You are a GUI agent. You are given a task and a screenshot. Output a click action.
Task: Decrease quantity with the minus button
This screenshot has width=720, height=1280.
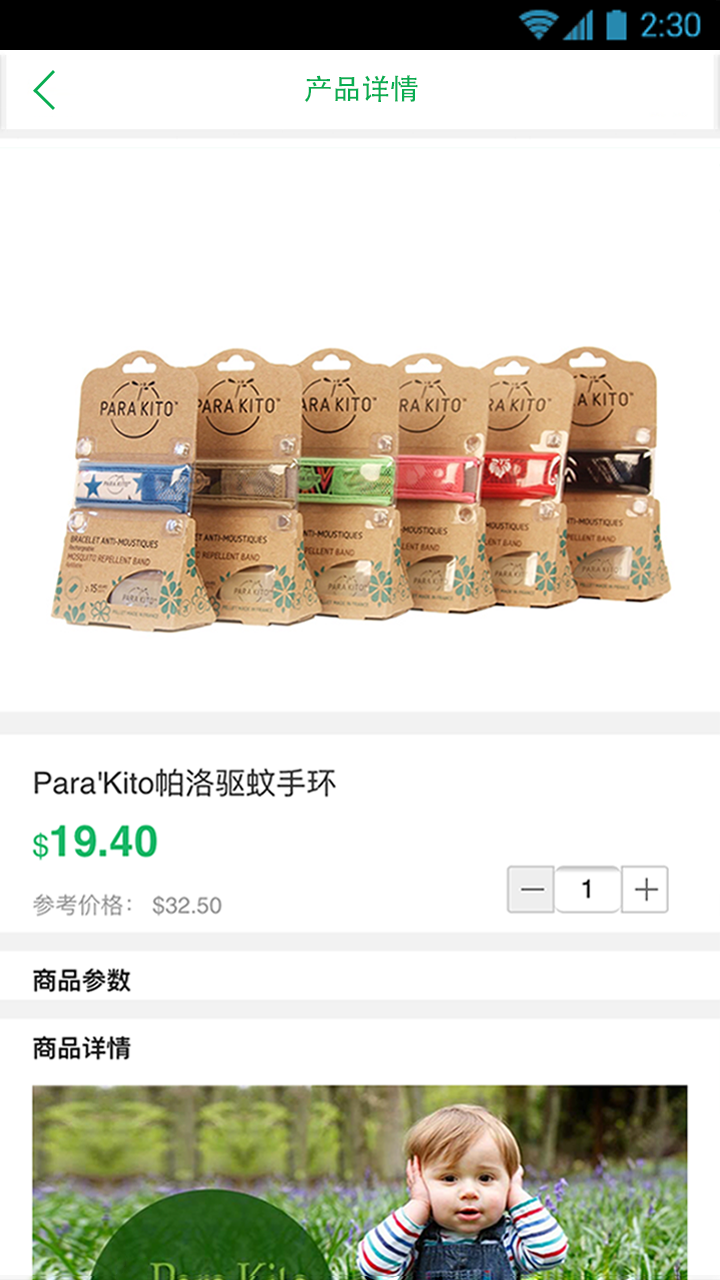[x=531, y=889]
